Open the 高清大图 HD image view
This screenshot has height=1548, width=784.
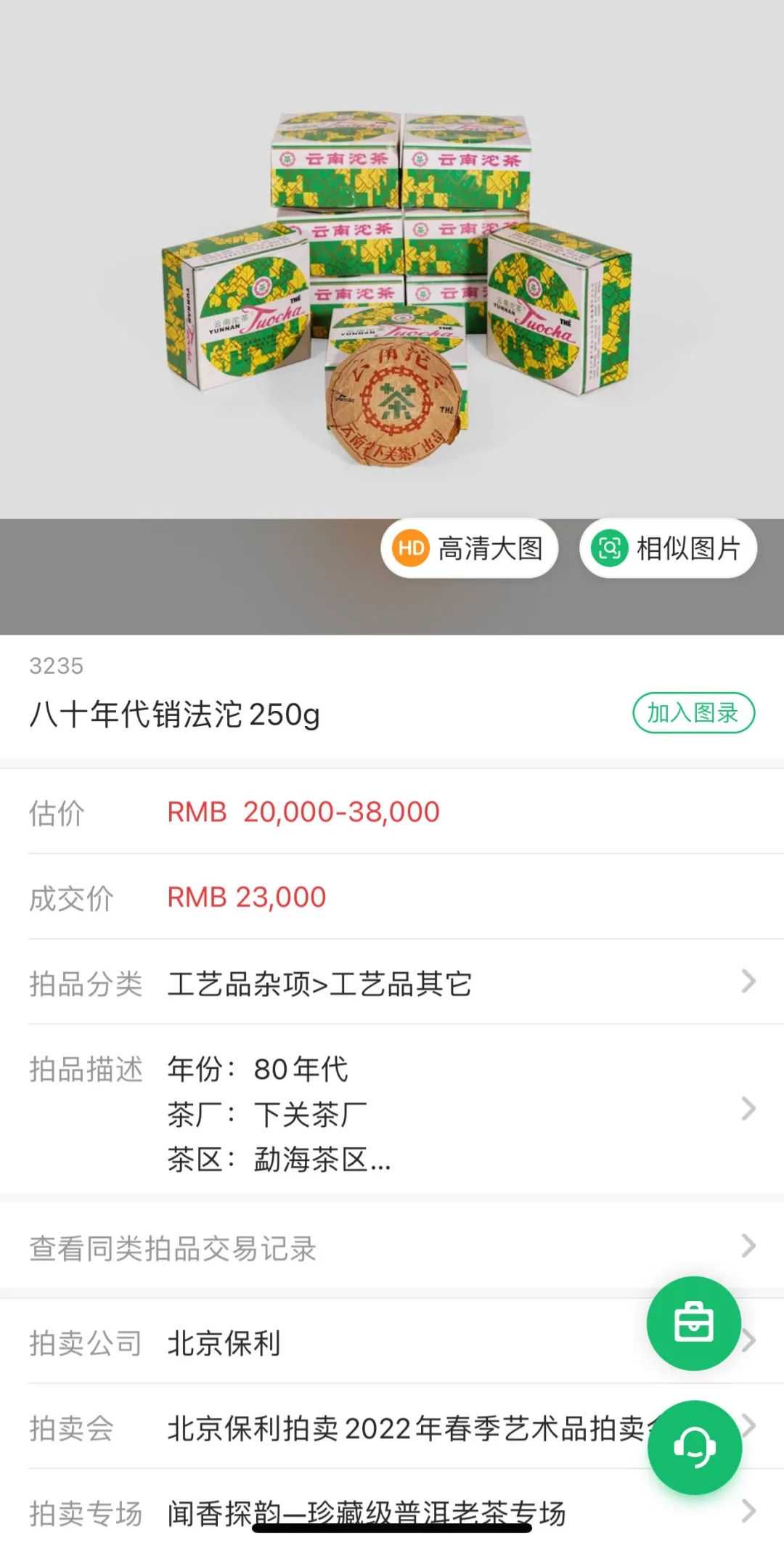click(x=469, y=548)
